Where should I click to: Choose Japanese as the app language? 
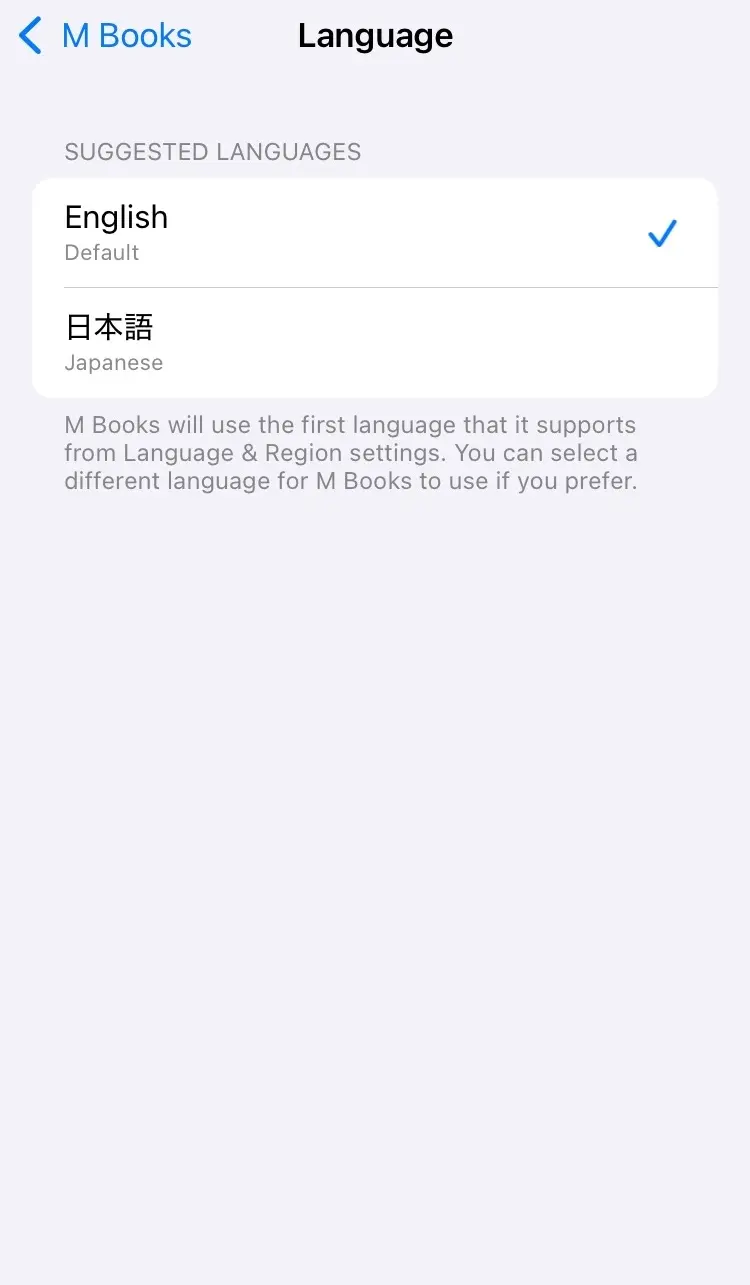pos(375,343)
